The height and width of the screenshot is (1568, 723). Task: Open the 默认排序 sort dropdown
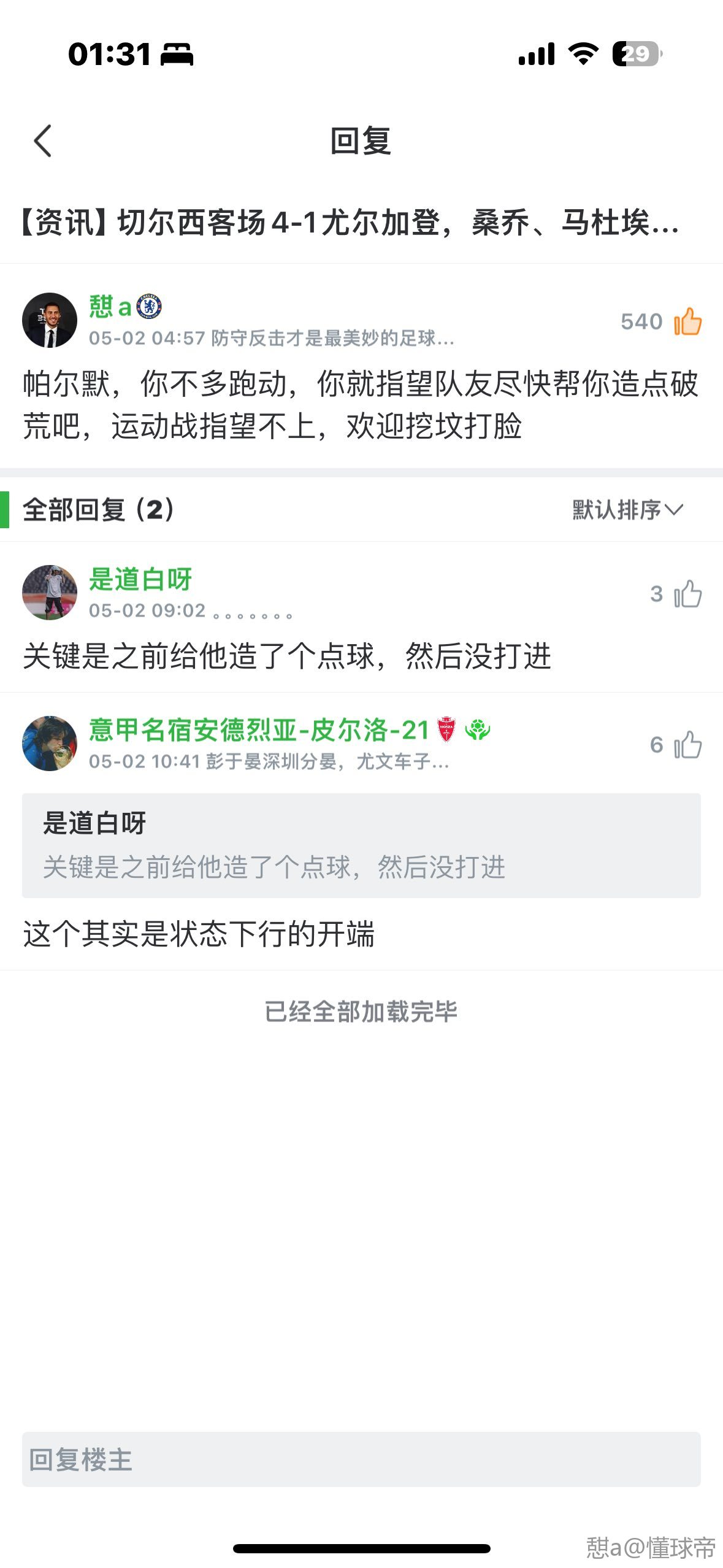coord(627,510)
